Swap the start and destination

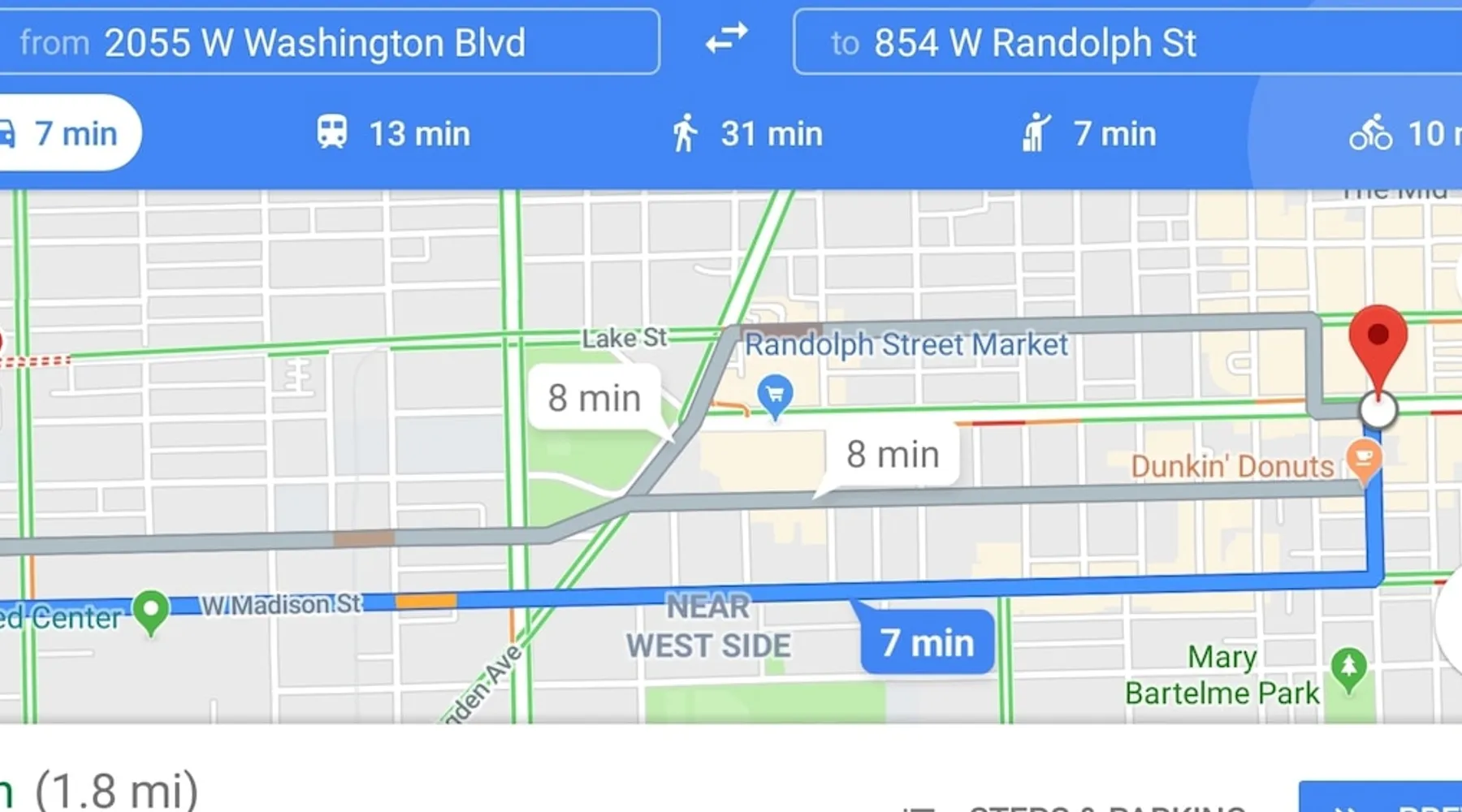tap(726, 39)
